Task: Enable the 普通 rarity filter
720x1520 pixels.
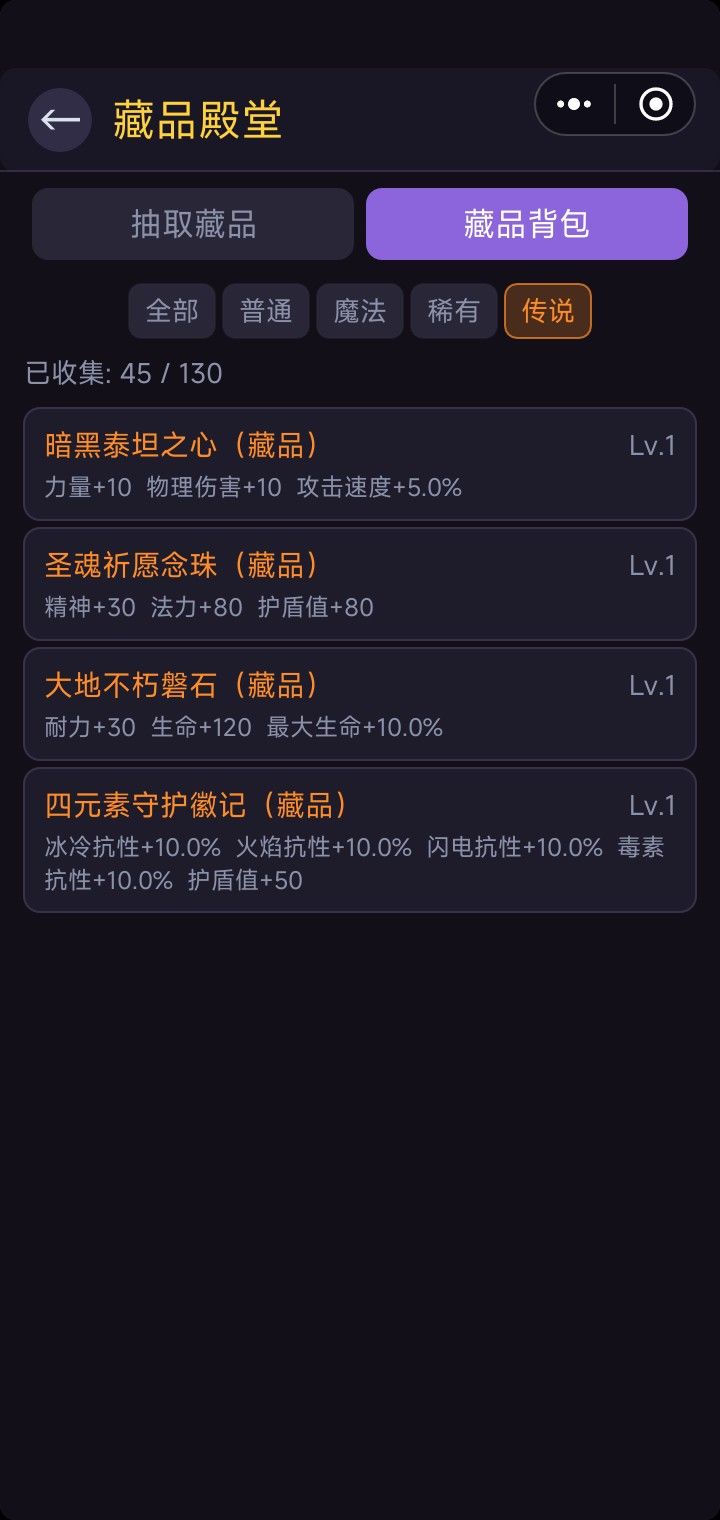Action: click(x=265, y=311)
